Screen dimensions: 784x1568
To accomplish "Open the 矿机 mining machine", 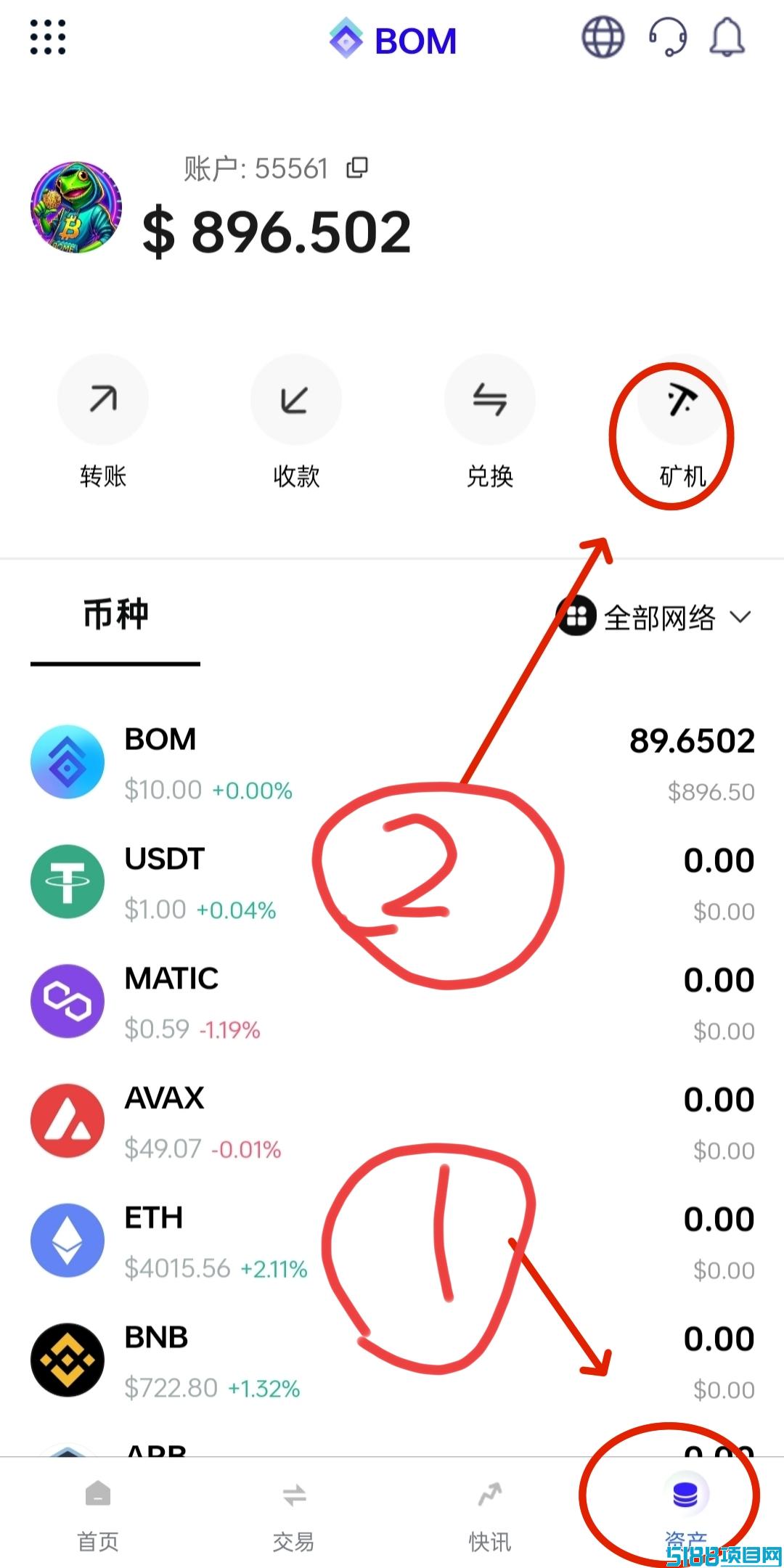I will click(682, 401).
